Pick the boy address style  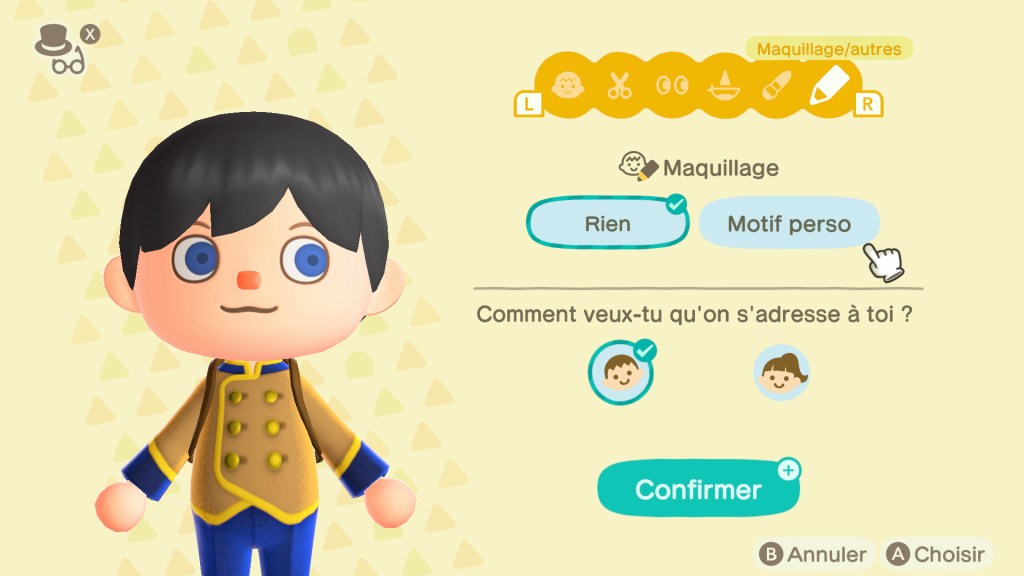(620, 373)
